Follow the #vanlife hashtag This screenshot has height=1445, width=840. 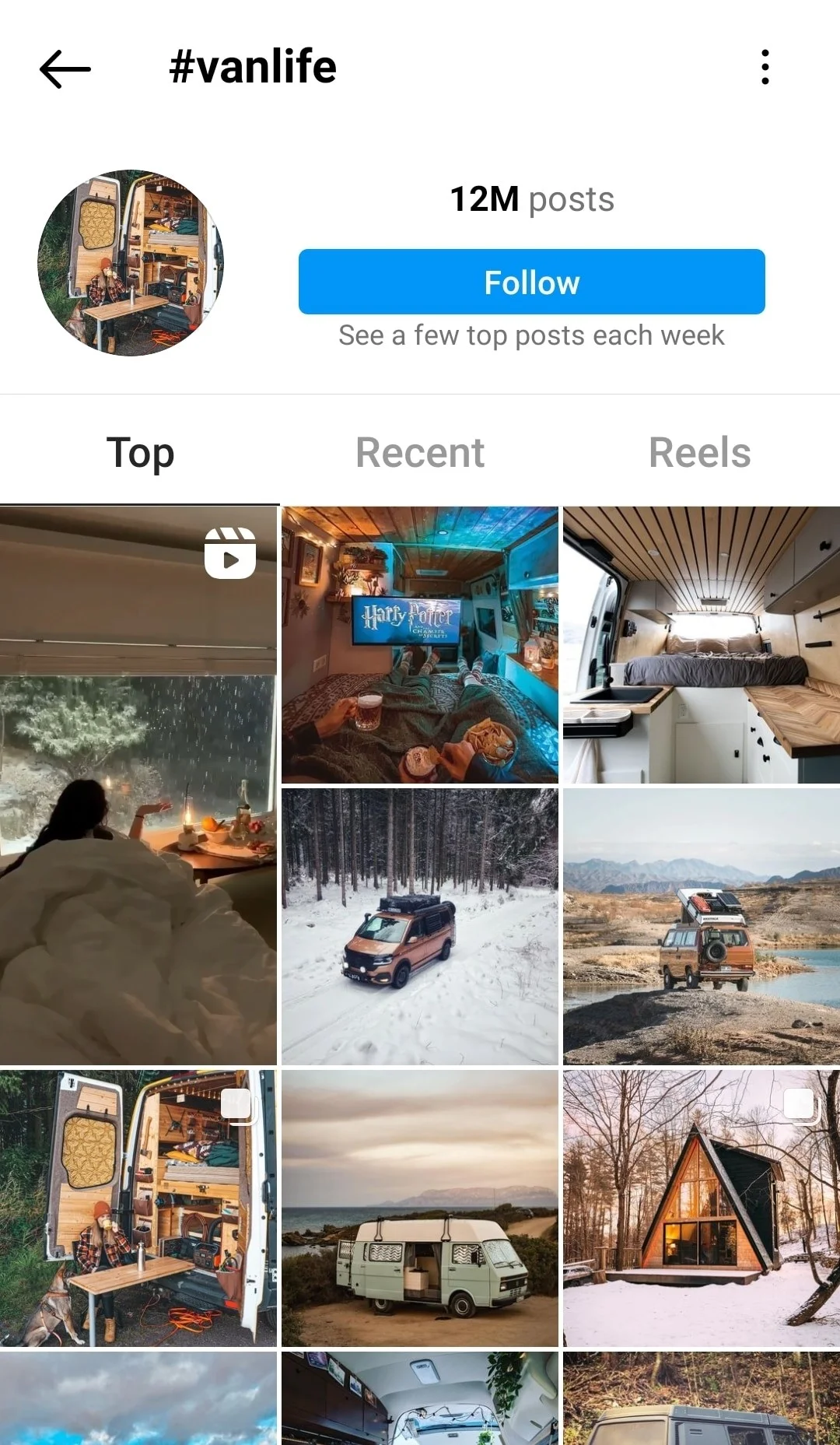531,282
